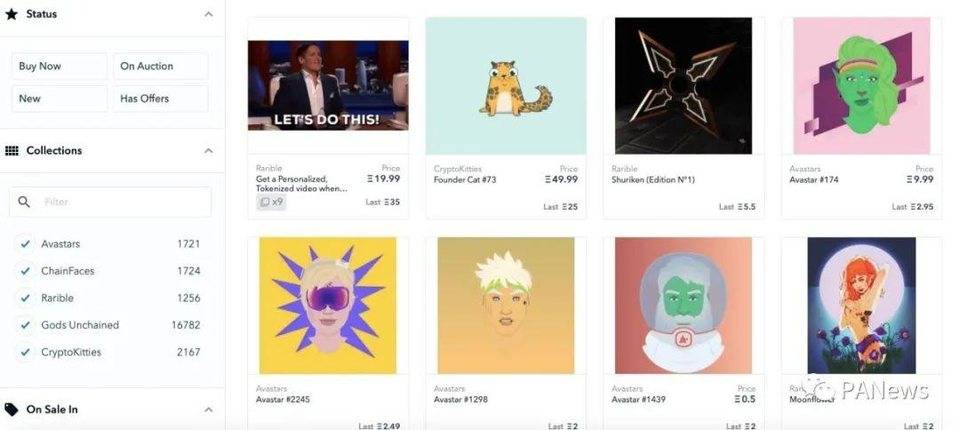This screenshot has height=430, width=960.
Task: Uncheck the Avastars collection
Action: pos(25,244)
